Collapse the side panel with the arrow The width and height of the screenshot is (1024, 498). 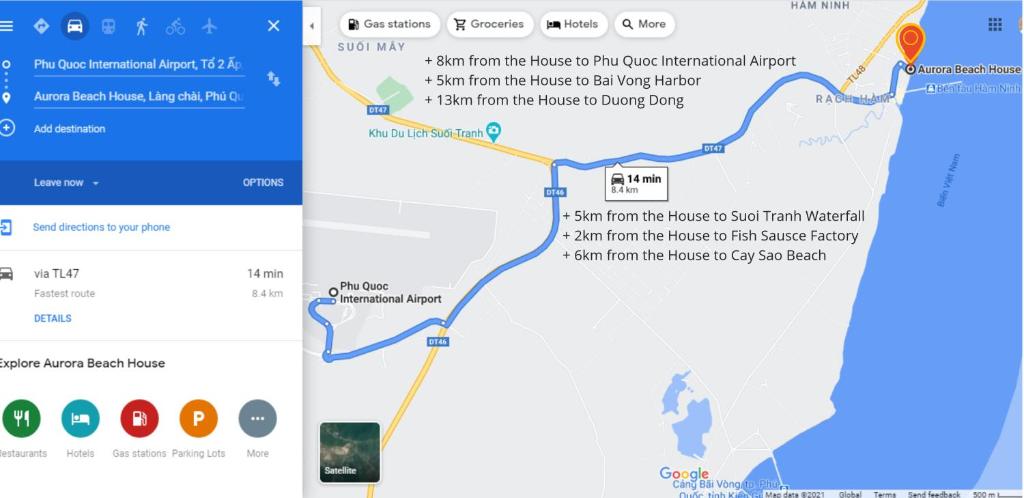(x=312, y=25)
